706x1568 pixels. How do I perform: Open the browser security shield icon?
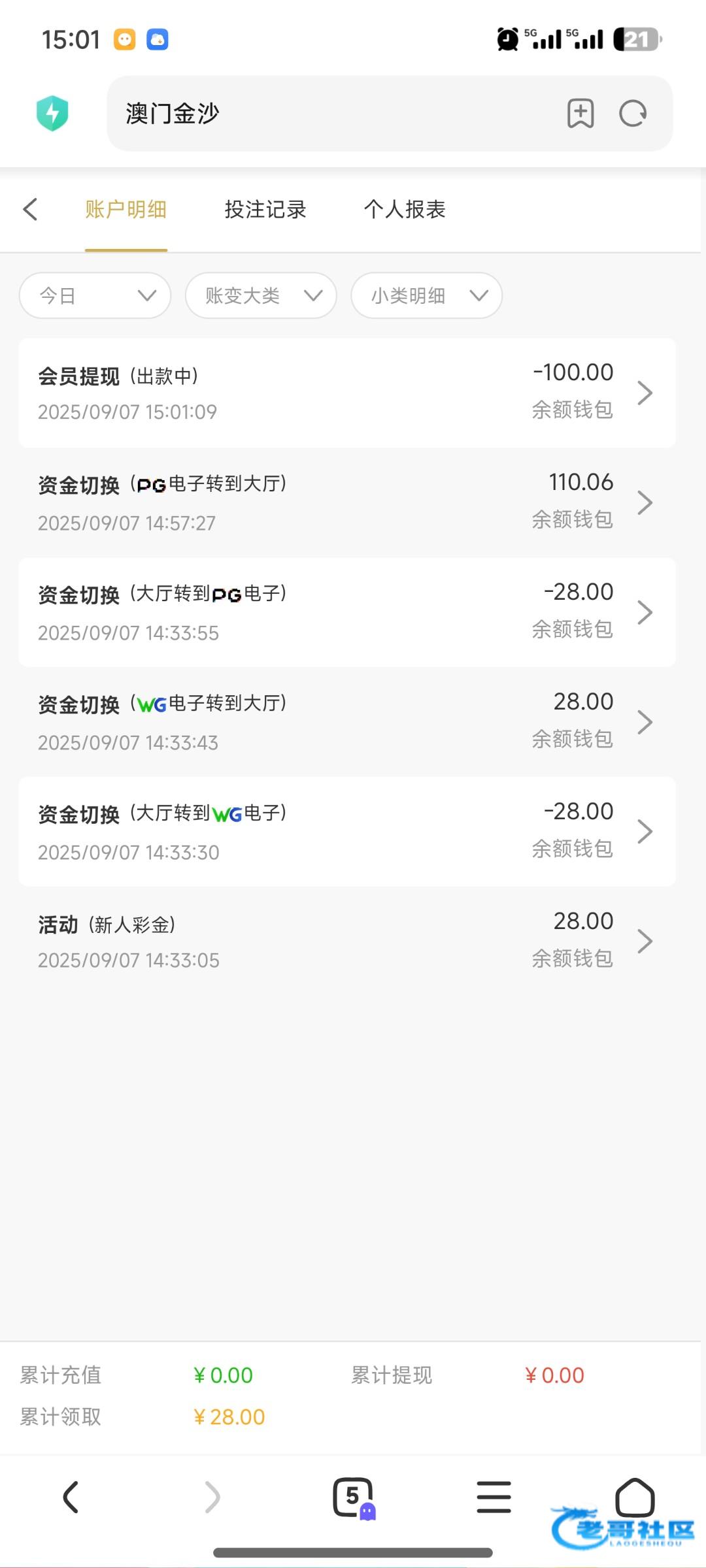(x=52, y=113)
